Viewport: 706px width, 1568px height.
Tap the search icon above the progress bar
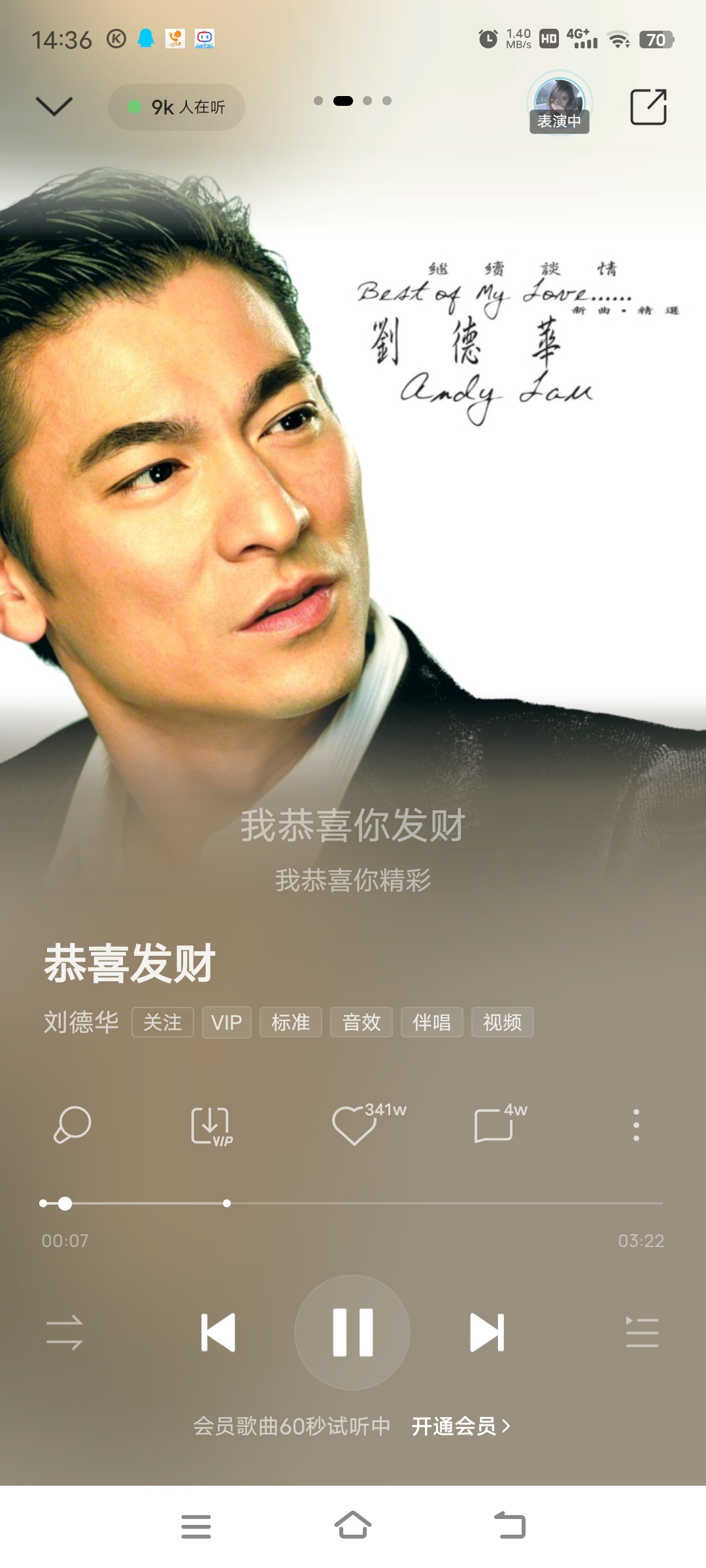(x=72, y=1125)
